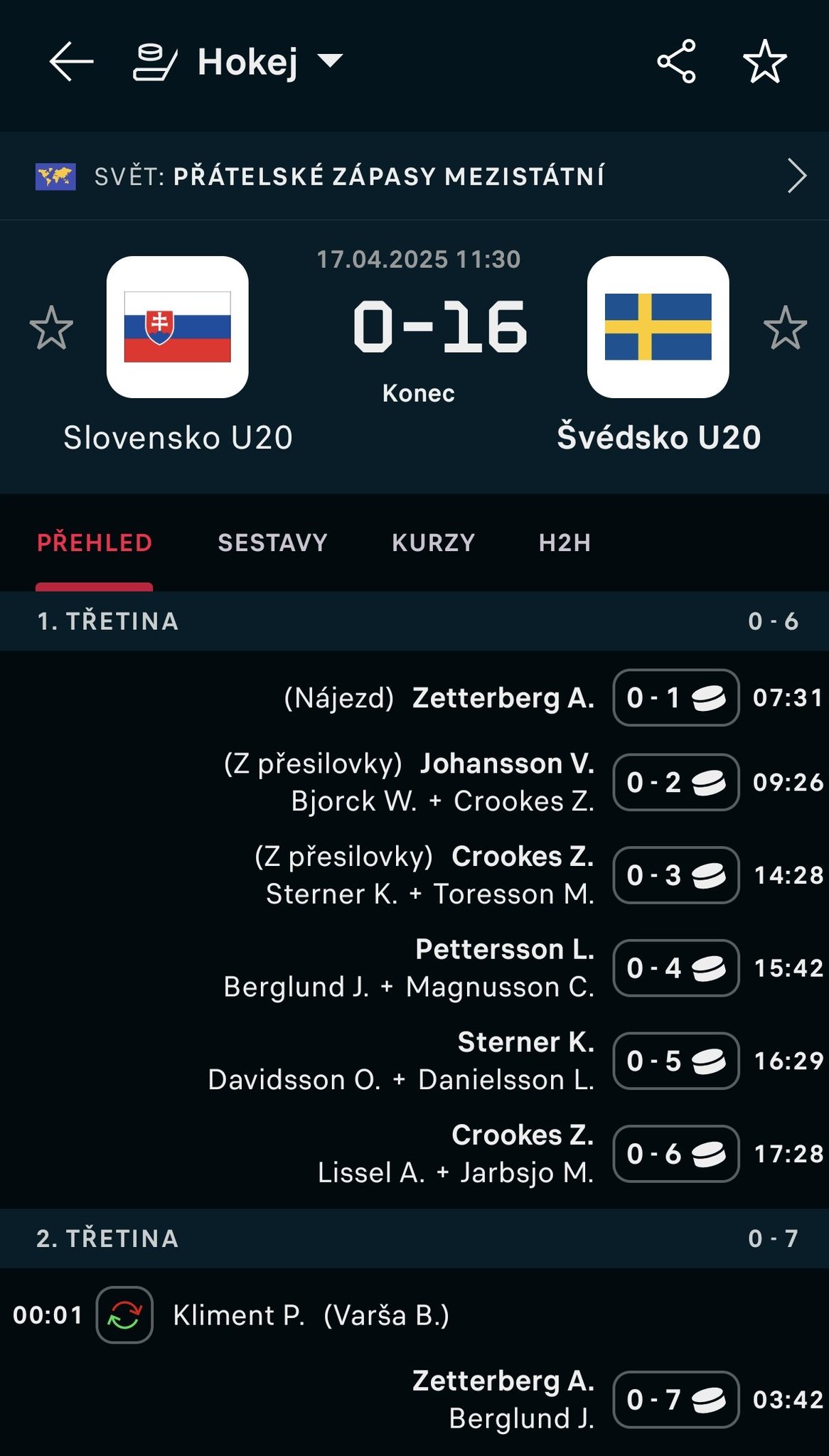The width and height of the screenshot is (829, 1456).
Task: Open the H2H tab
Action: click(x=565, y=543)
